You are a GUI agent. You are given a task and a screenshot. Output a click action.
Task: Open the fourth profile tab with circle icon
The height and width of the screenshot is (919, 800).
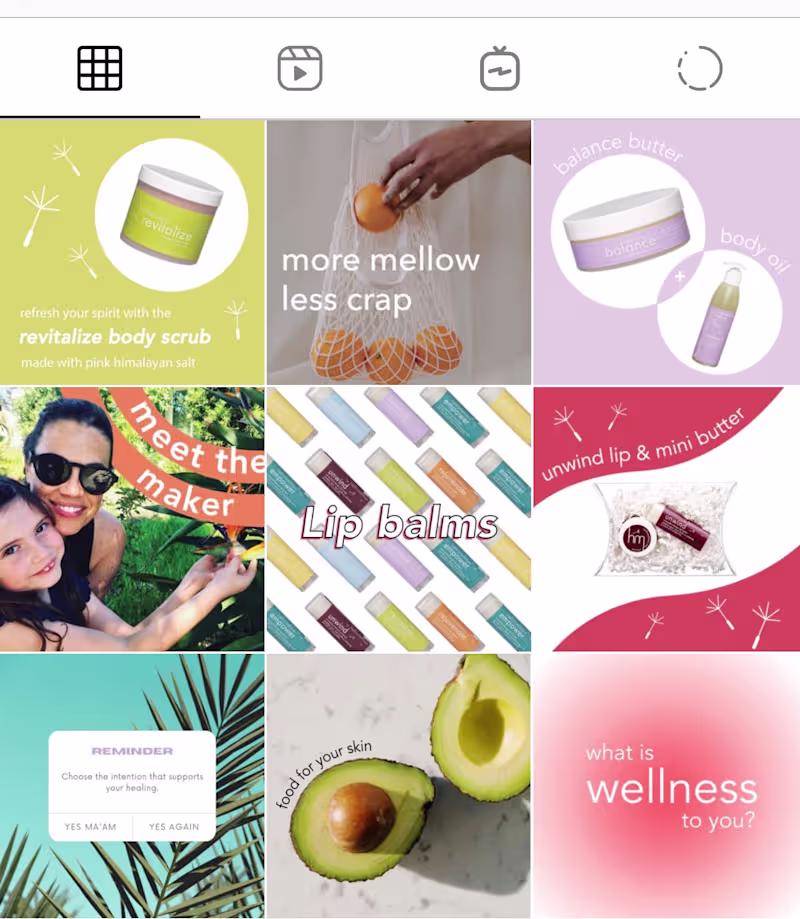coord(699,69)
